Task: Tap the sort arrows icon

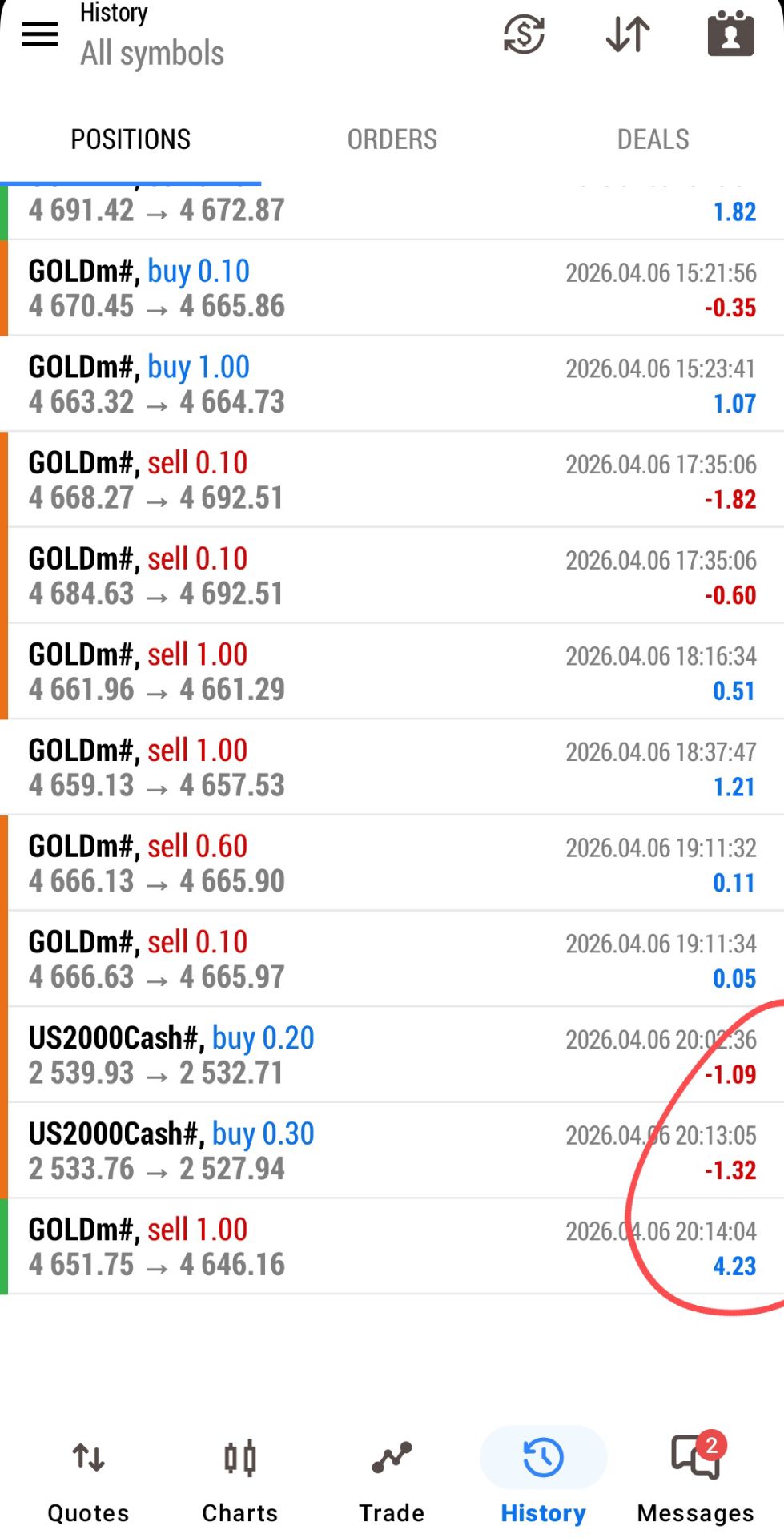Action: coord(628,34)
